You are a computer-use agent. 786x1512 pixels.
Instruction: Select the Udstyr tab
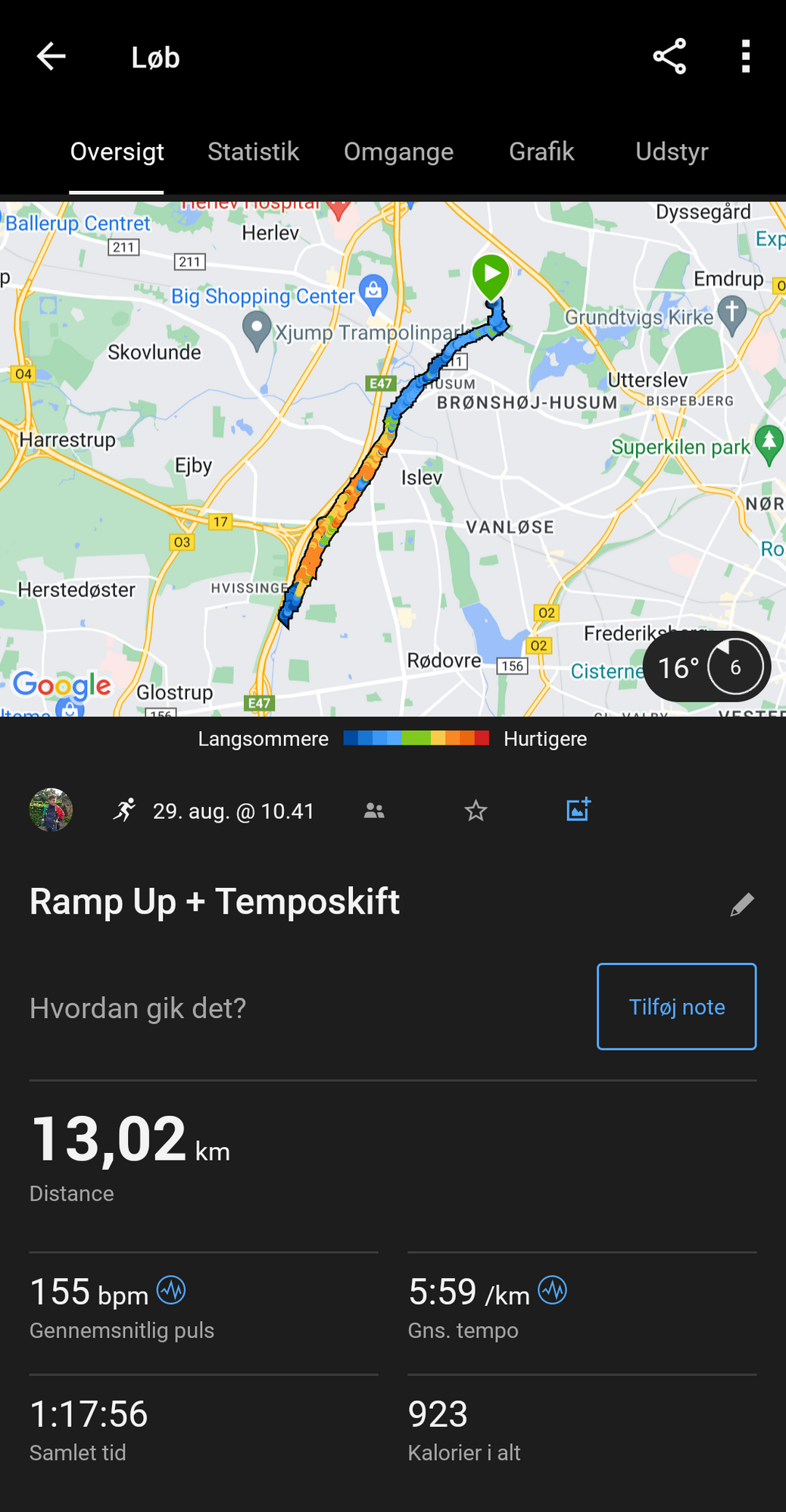(672, 152)
